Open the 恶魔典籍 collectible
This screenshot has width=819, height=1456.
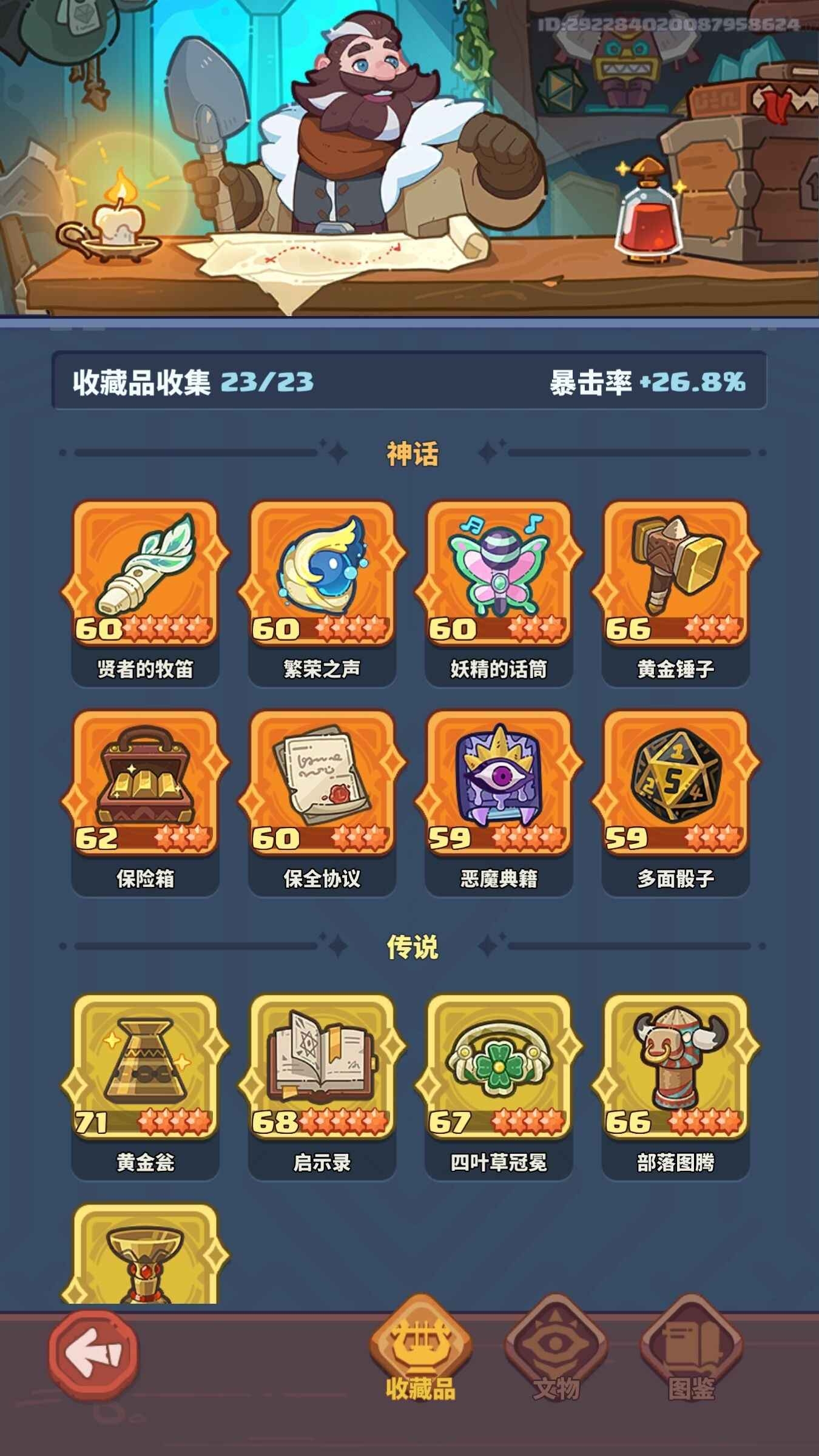point(499,783)
